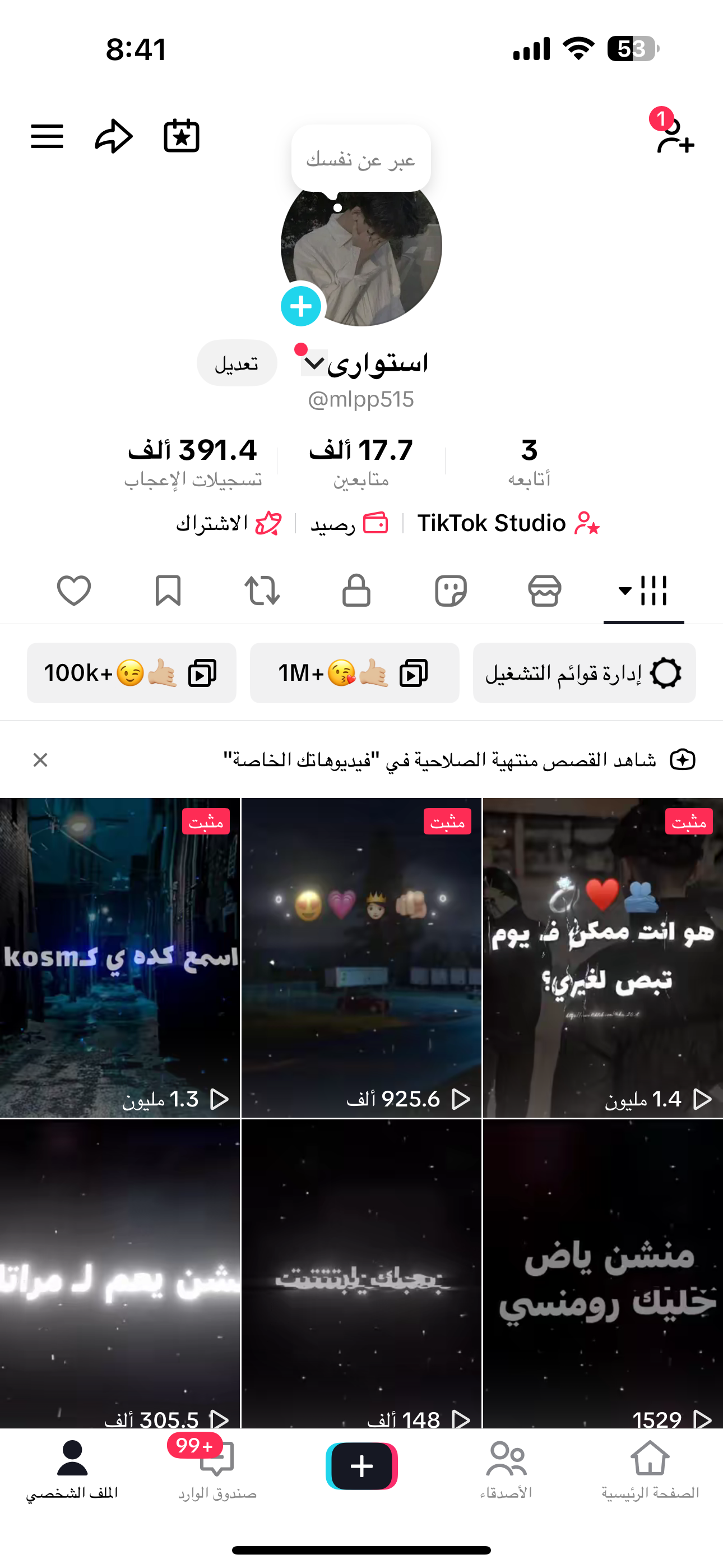Open the add friends icon
Image resolution: width=723 pixels, height=1568 pixels.
674,136
